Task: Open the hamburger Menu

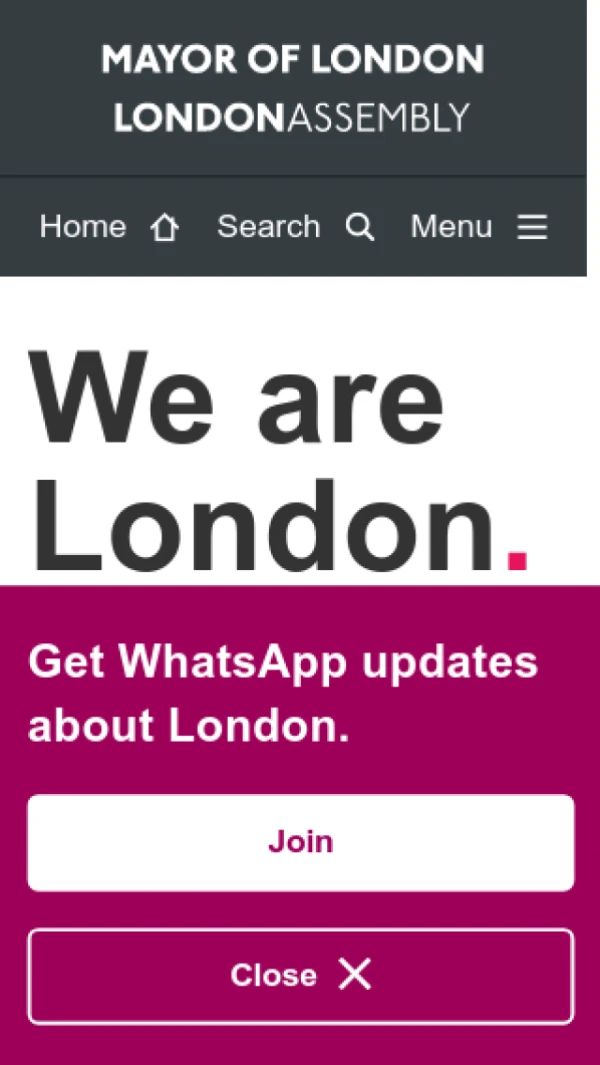Action: tap(478, 228)
